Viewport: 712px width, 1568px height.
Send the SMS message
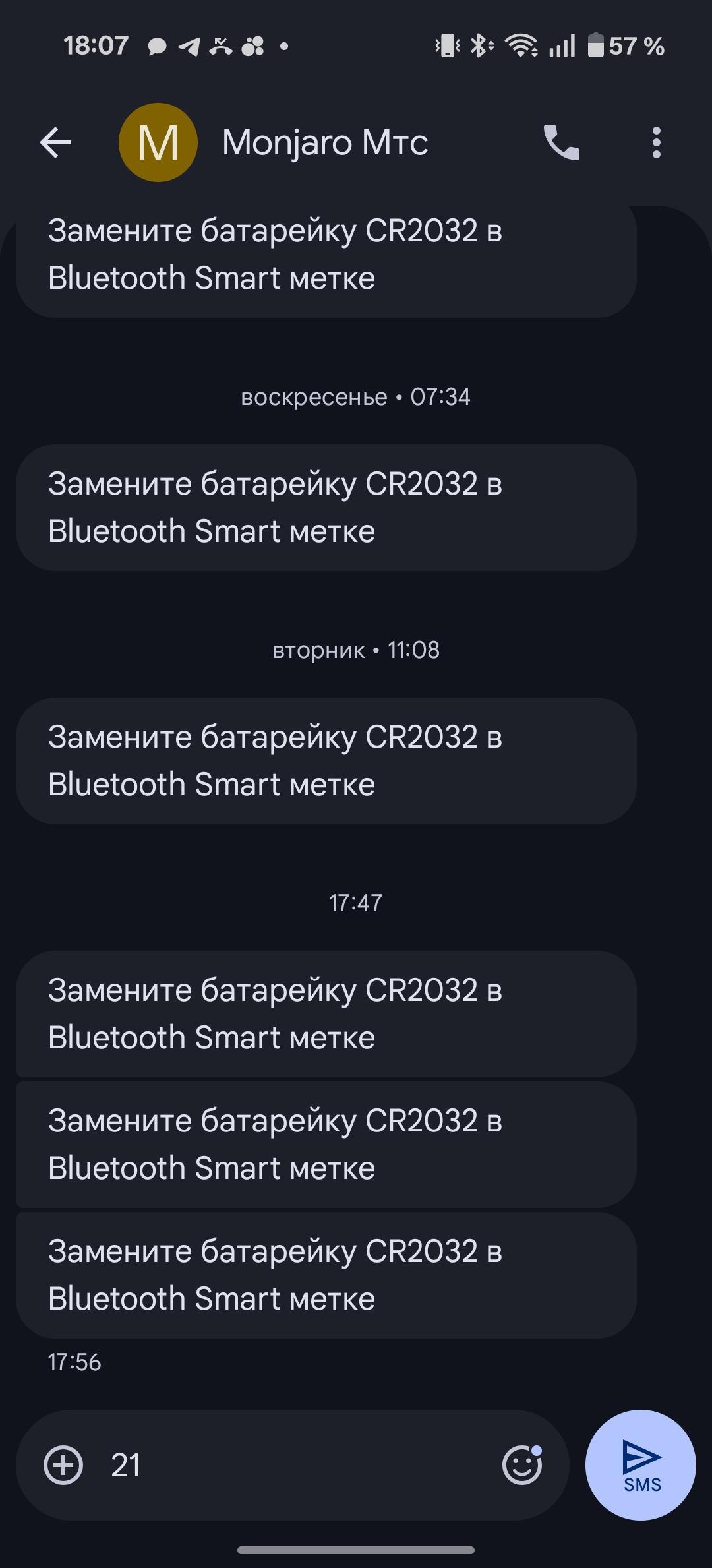(x=641, y=1465)
